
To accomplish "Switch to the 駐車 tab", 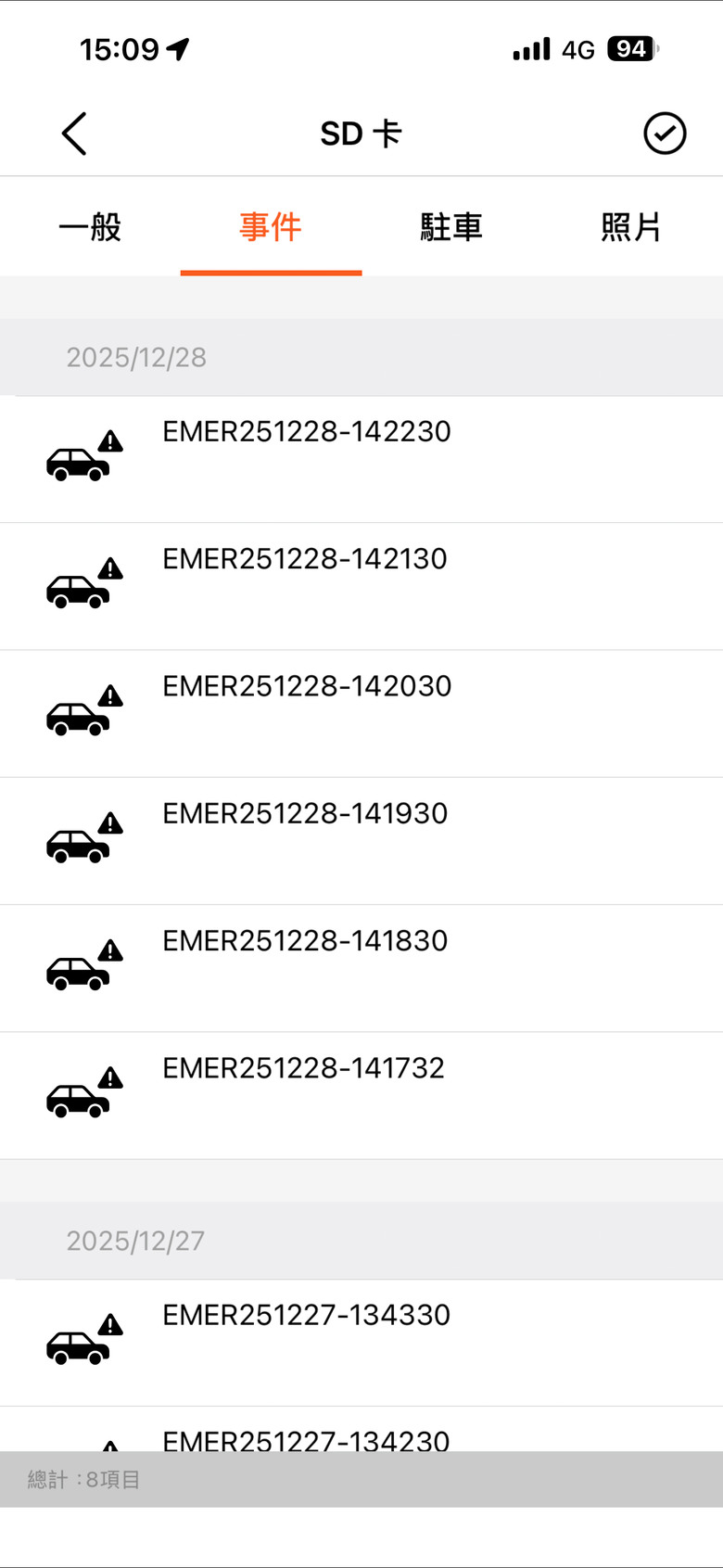I will (x=451, y=227).
